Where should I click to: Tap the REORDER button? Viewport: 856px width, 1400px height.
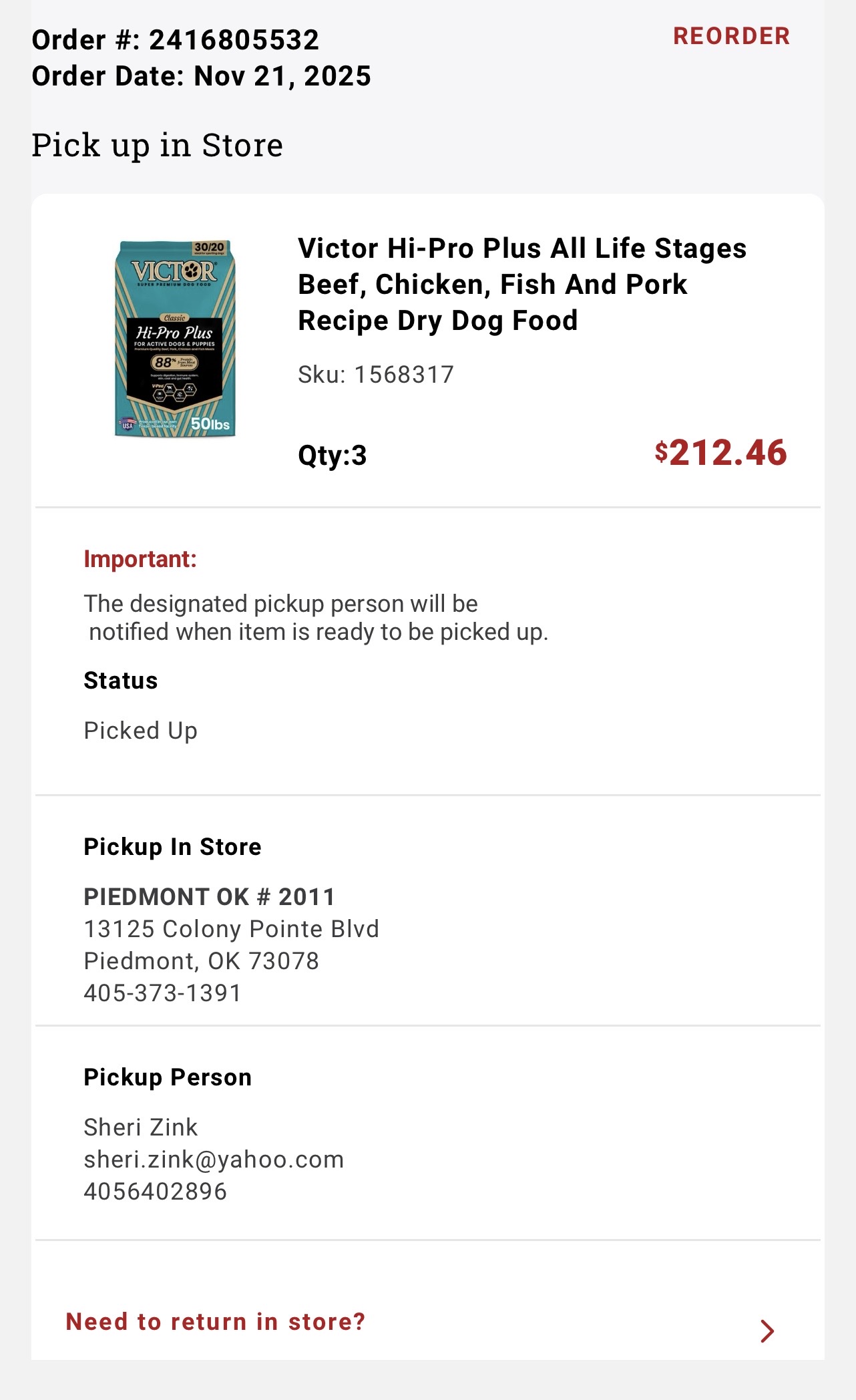tap(731, 36)
